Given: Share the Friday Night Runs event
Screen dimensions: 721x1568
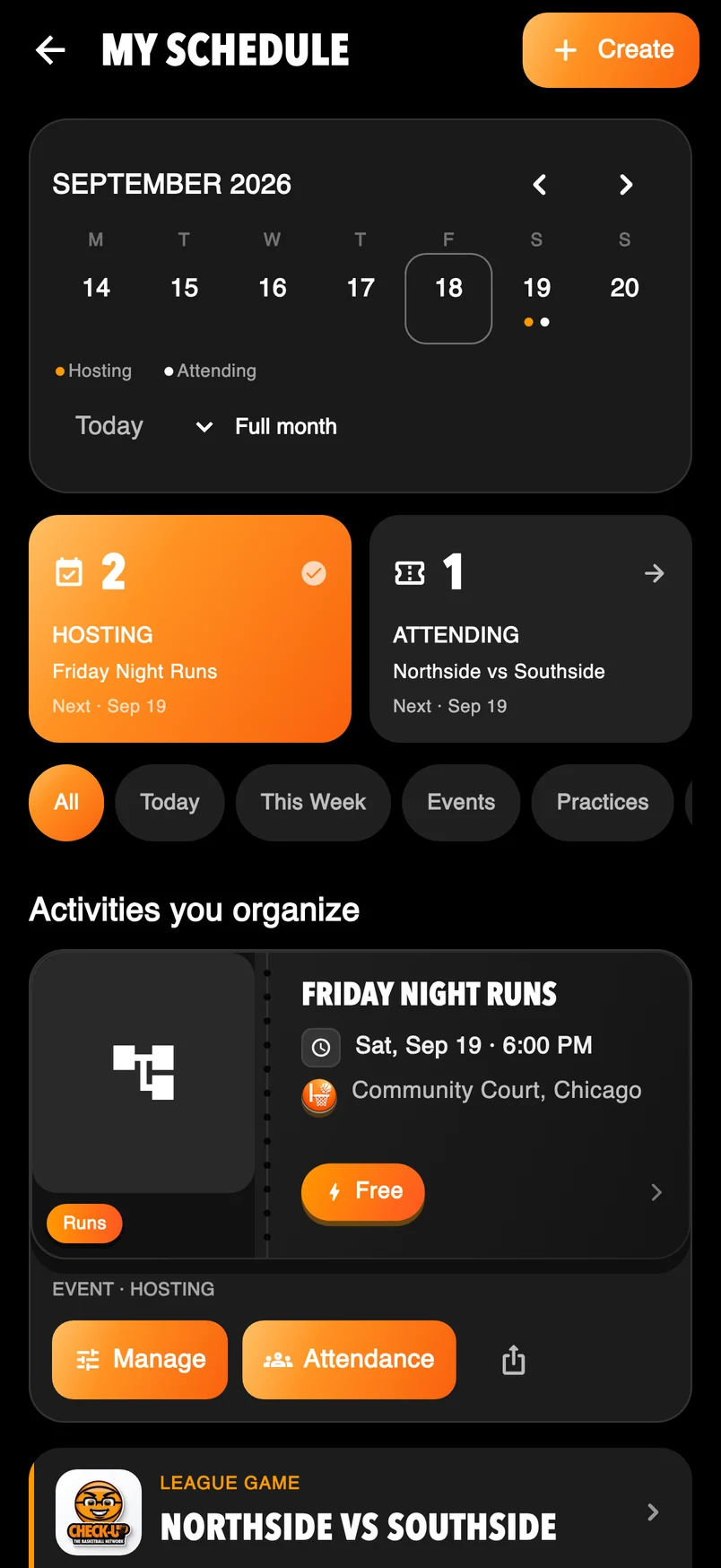Looking at the screenshot, I should tap(514, 1360).
